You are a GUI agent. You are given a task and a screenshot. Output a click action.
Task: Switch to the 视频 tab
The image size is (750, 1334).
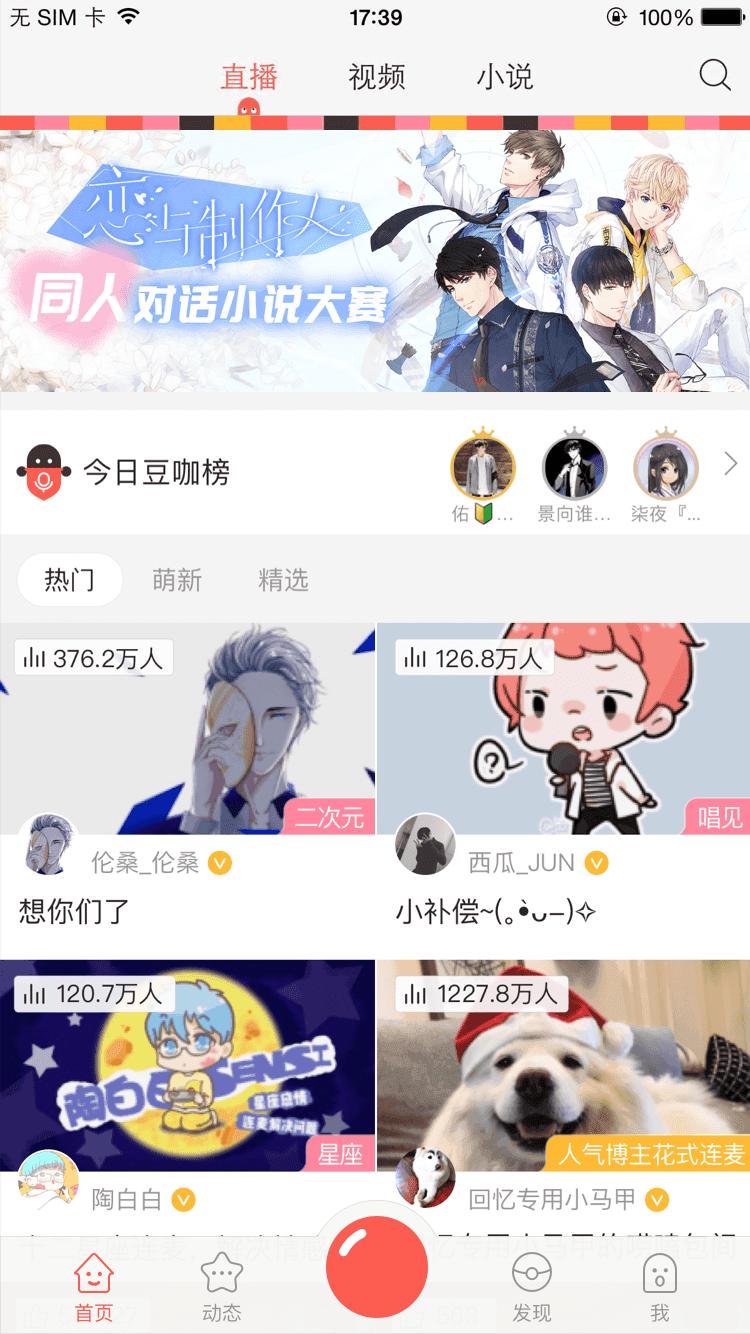coord(375,75)
